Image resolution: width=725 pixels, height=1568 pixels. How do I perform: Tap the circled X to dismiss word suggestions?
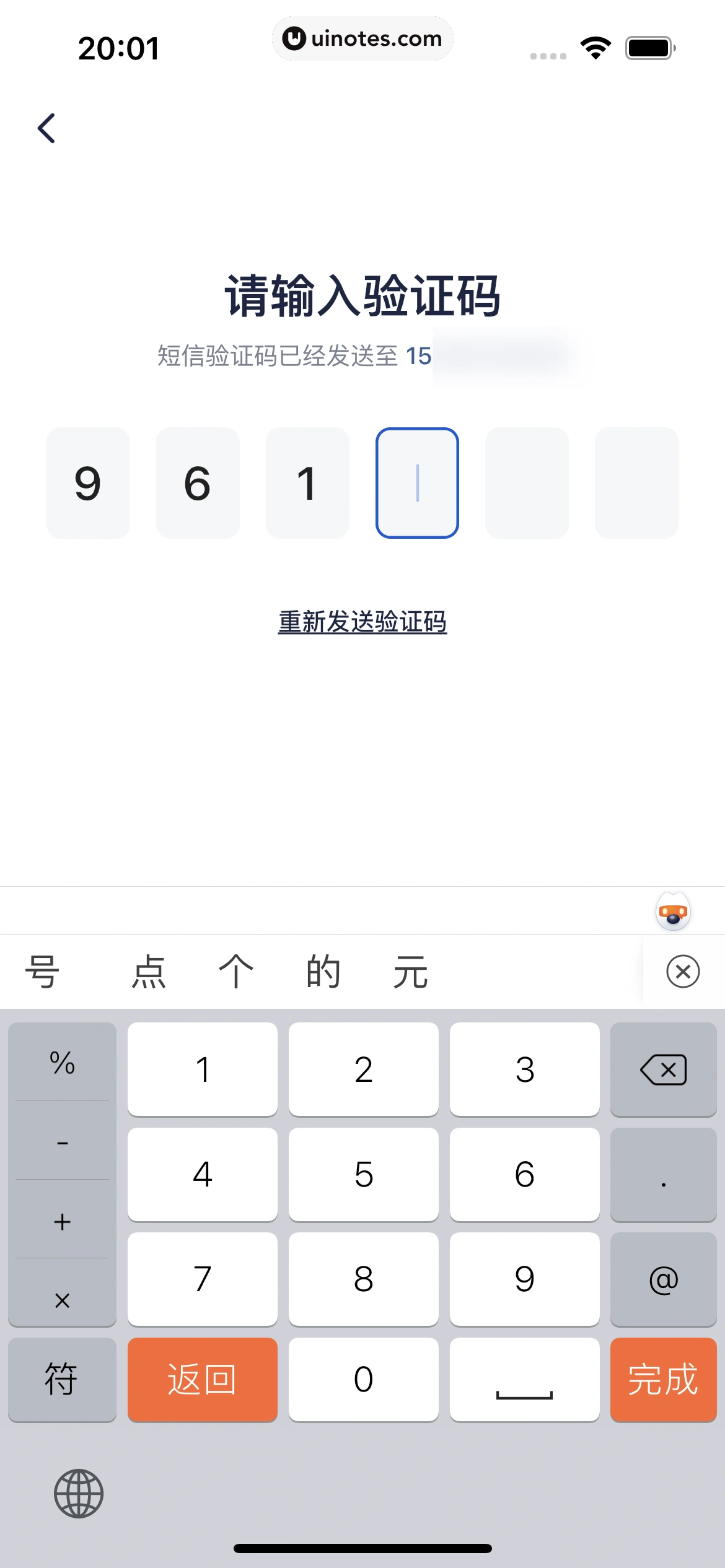pos(683,971)
